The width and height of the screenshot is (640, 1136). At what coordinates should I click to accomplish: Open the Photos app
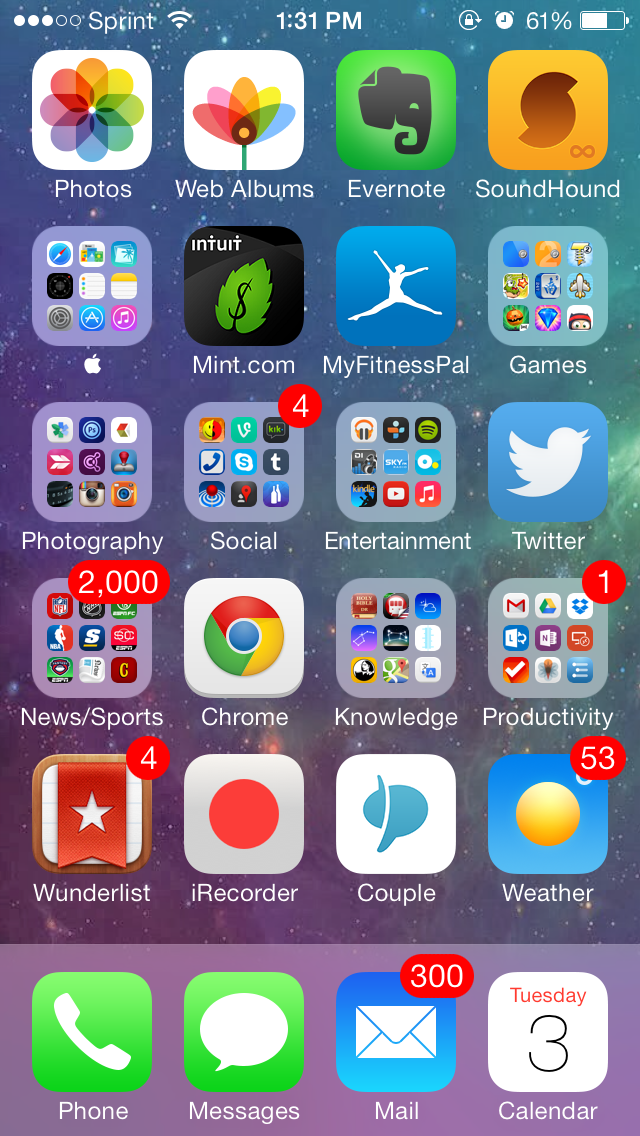(92, 109)
